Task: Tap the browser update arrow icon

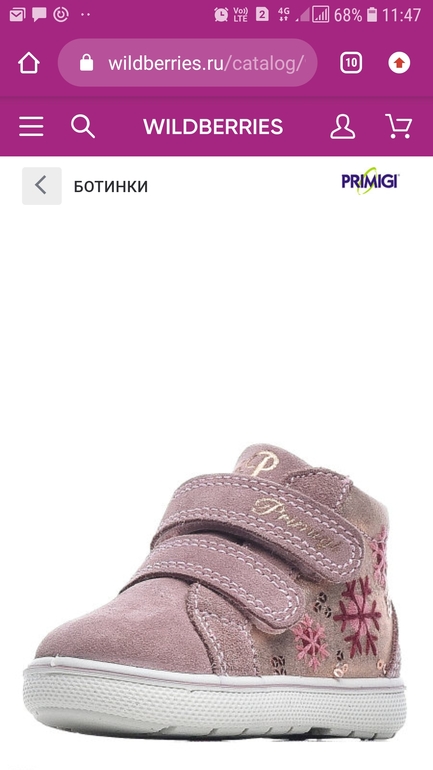Action: pos(399,63)
